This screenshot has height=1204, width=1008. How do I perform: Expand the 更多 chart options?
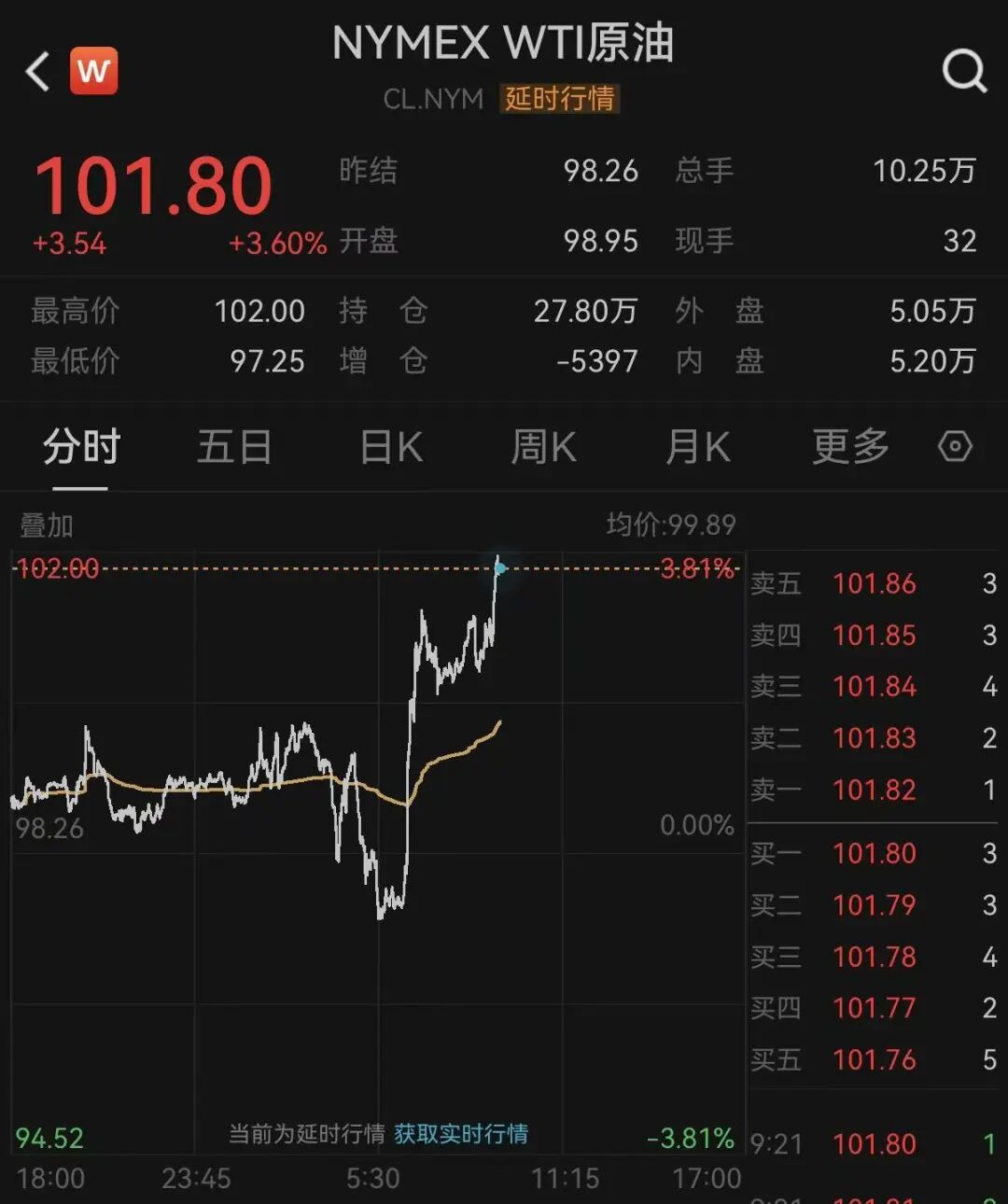[x=850, y=447]
